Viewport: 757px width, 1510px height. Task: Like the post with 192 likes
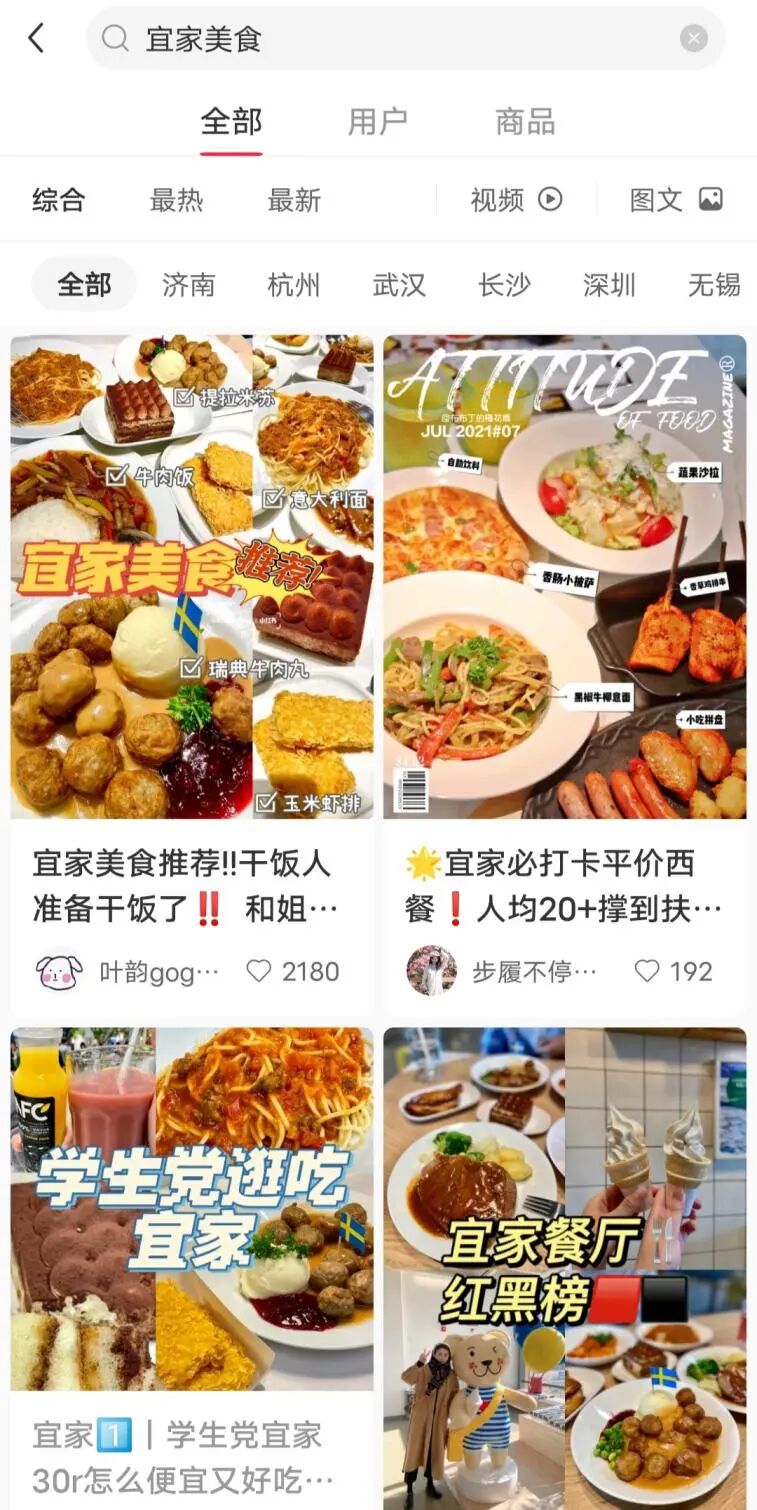[647, 971]
